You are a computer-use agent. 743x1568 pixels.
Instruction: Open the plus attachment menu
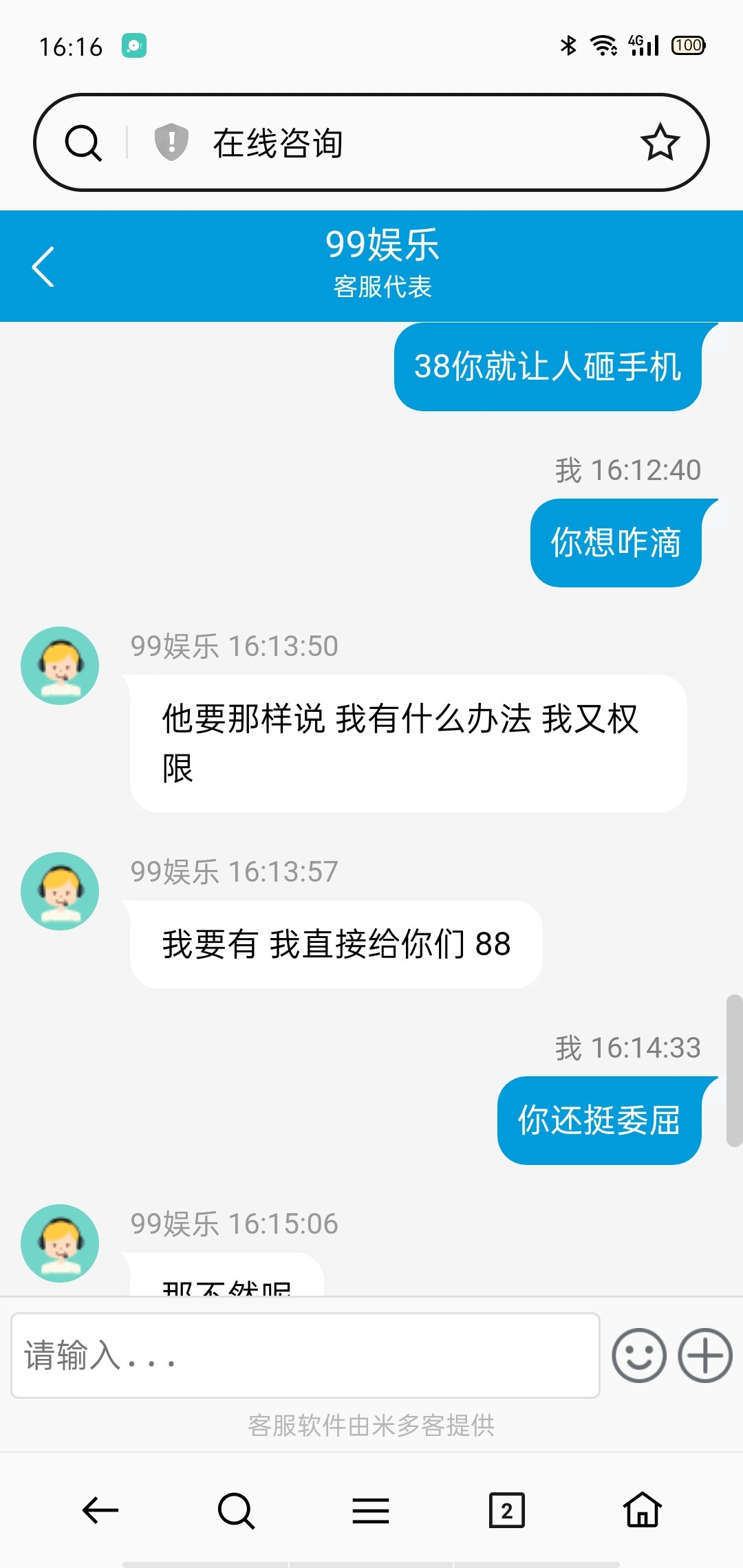click(704, 1355)
